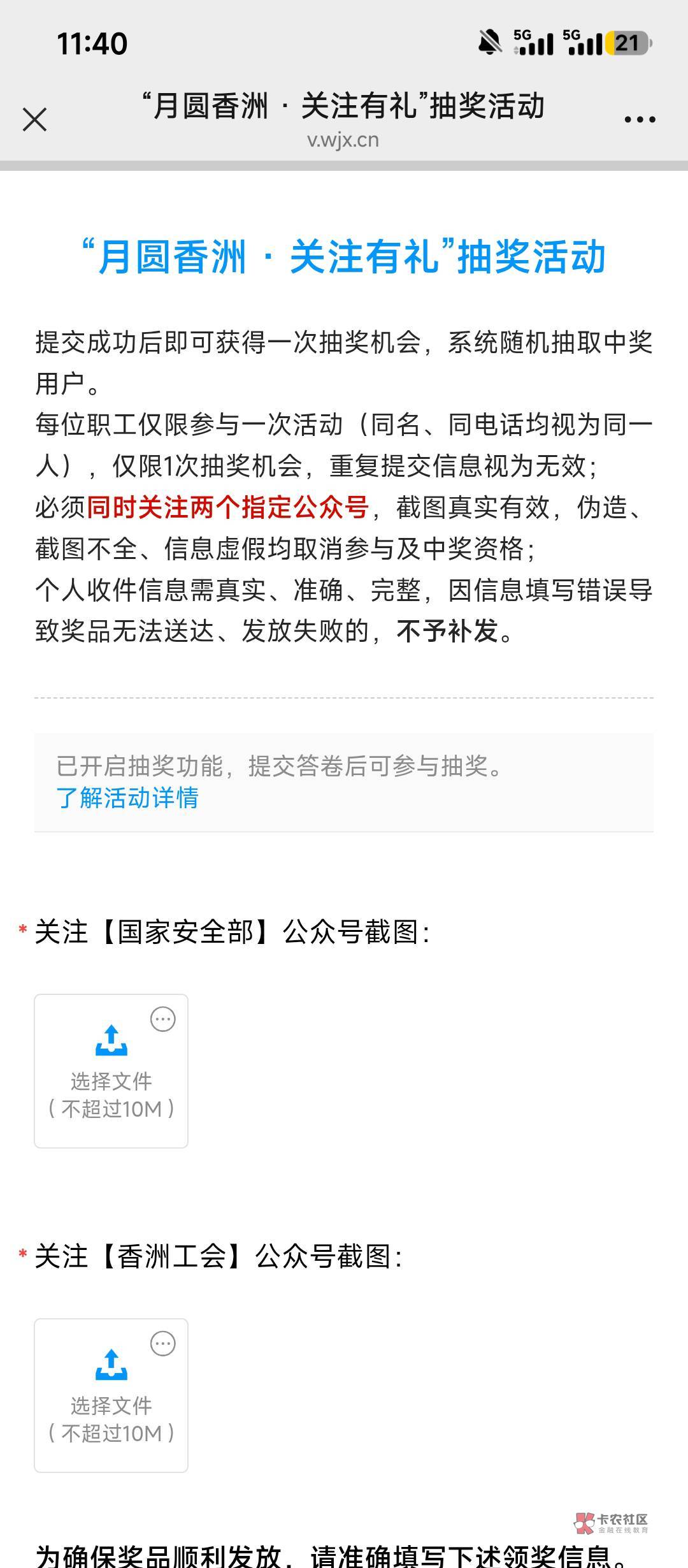Choose file for 国家安全部 screenshot upload
This screenshot has width=688, height=1568.
tap(111, 1071)
